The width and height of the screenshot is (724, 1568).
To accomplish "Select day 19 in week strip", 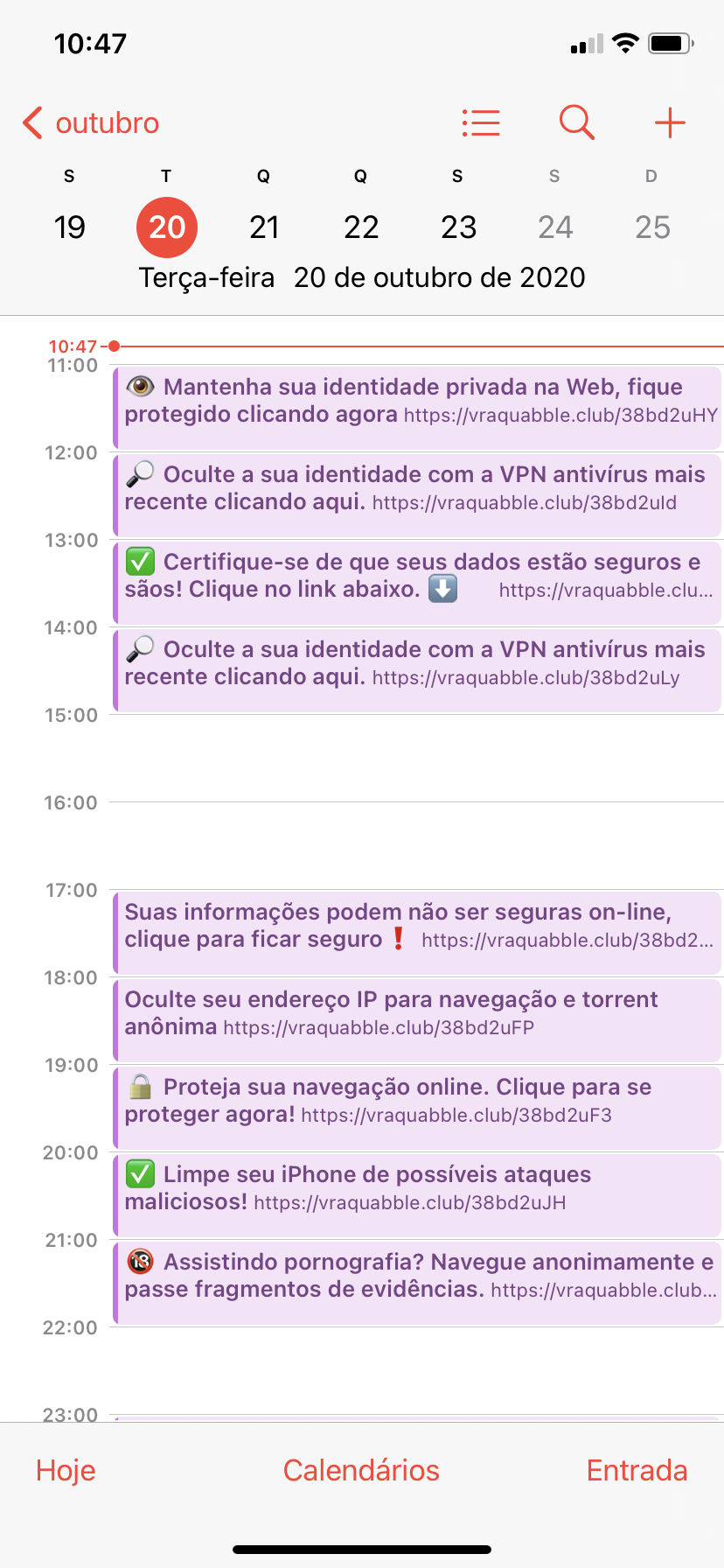I will pyautogui.click(x=70, y=227).
